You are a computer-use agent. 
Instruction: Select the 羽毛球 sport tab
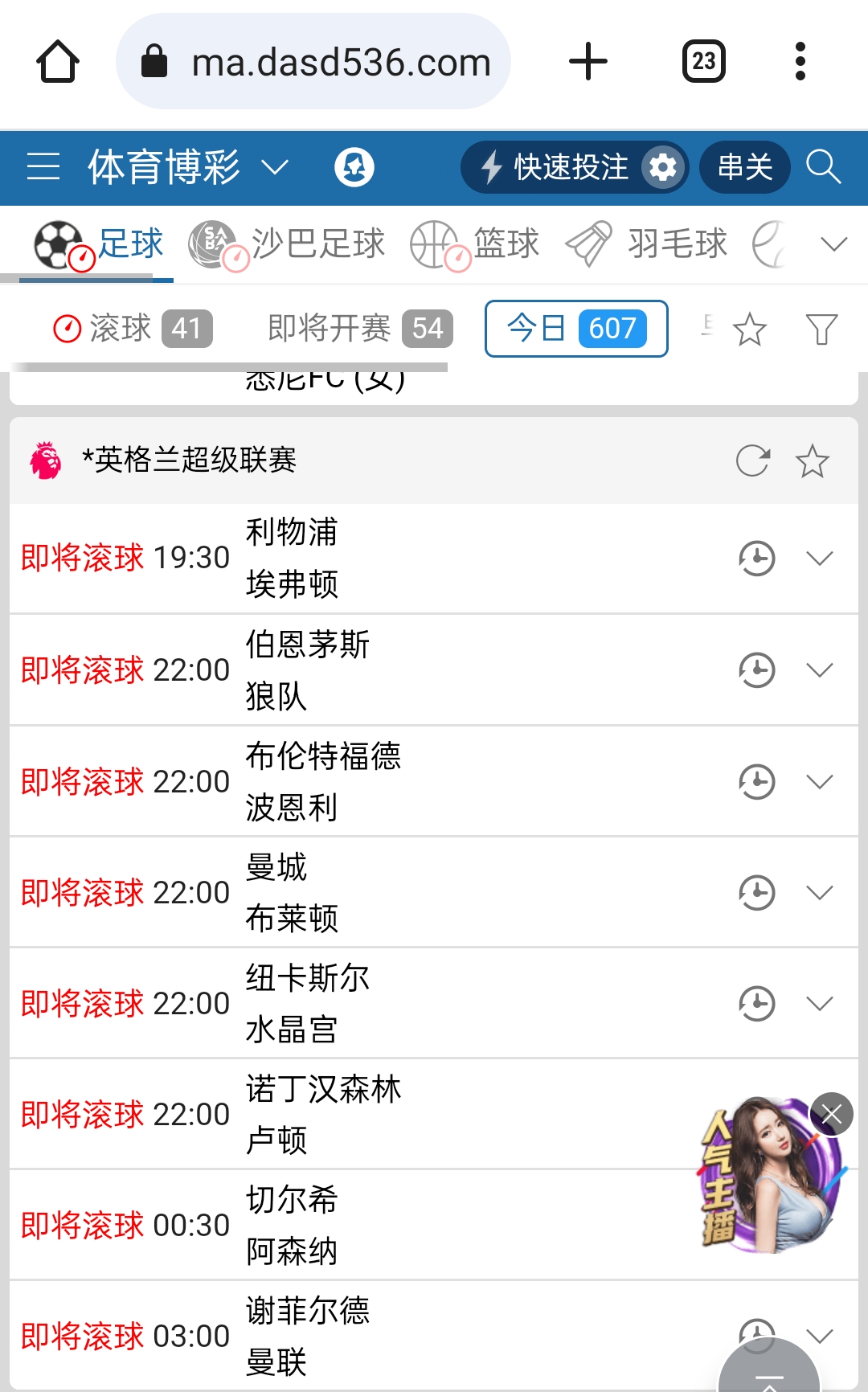pyautogui.click(x=647, y=244)
